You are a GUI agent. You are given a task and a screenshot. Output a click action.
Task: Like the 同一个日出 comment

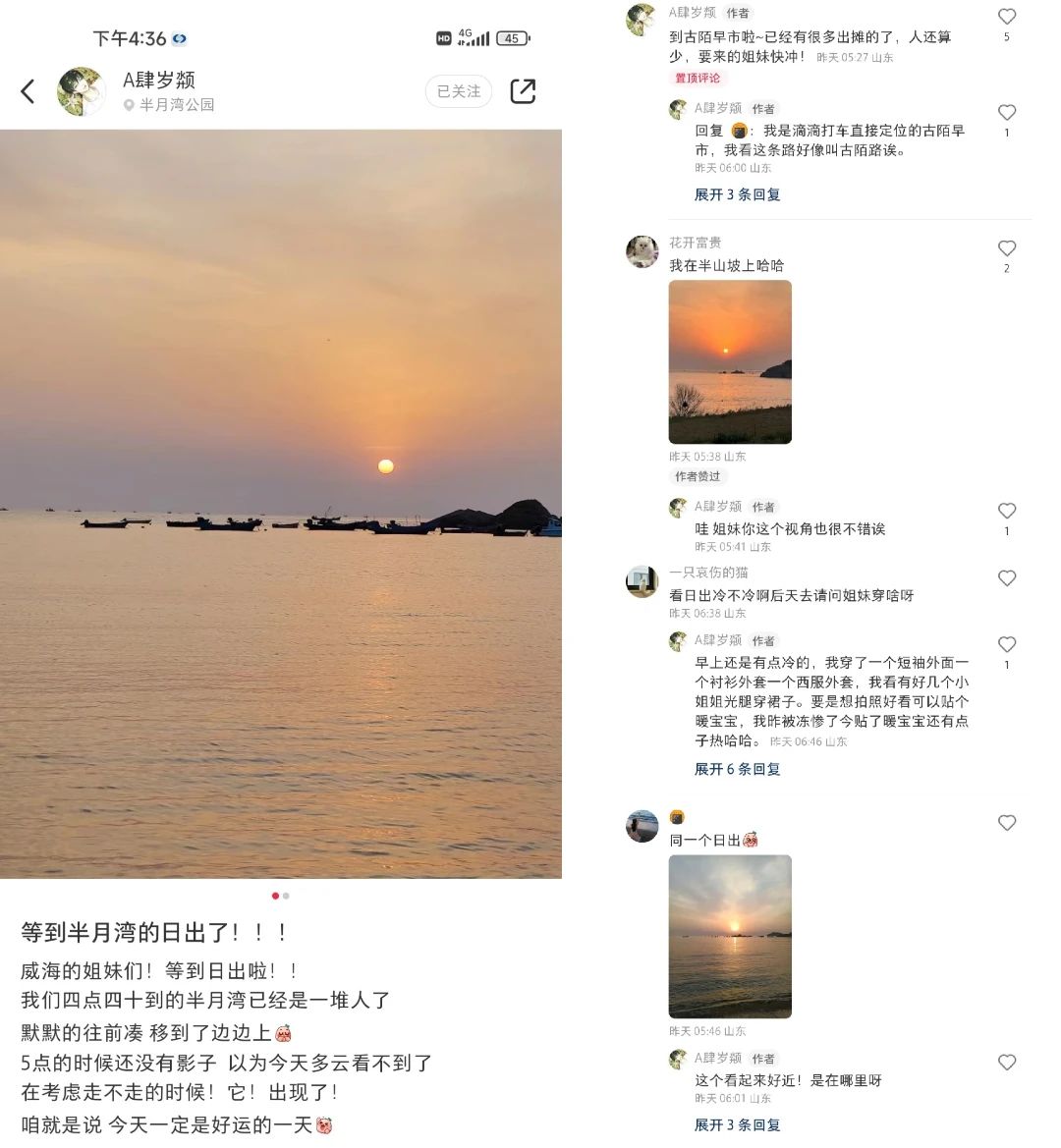click(x=1006, y=823)
